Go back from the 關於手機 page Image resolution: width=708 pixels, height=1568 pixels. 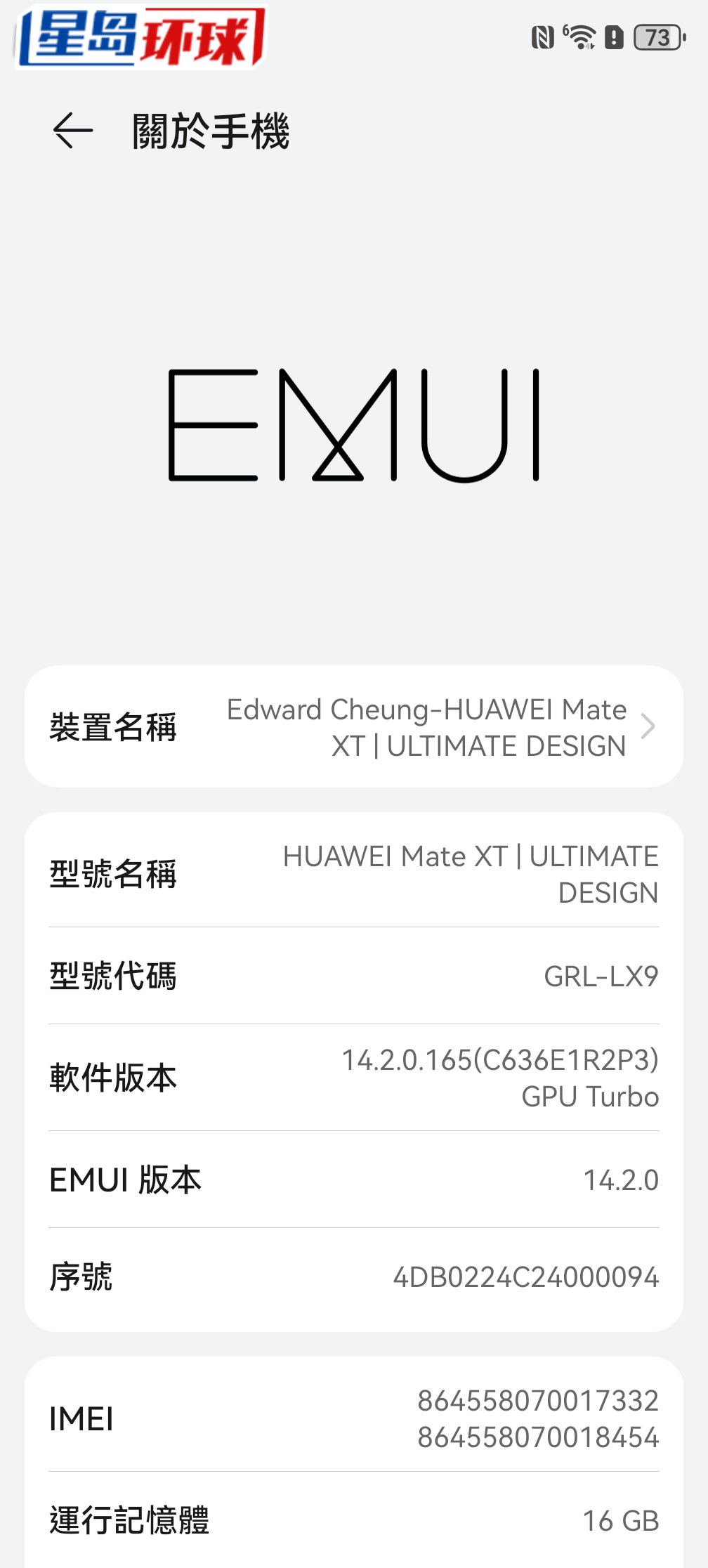tap(73, 131)
